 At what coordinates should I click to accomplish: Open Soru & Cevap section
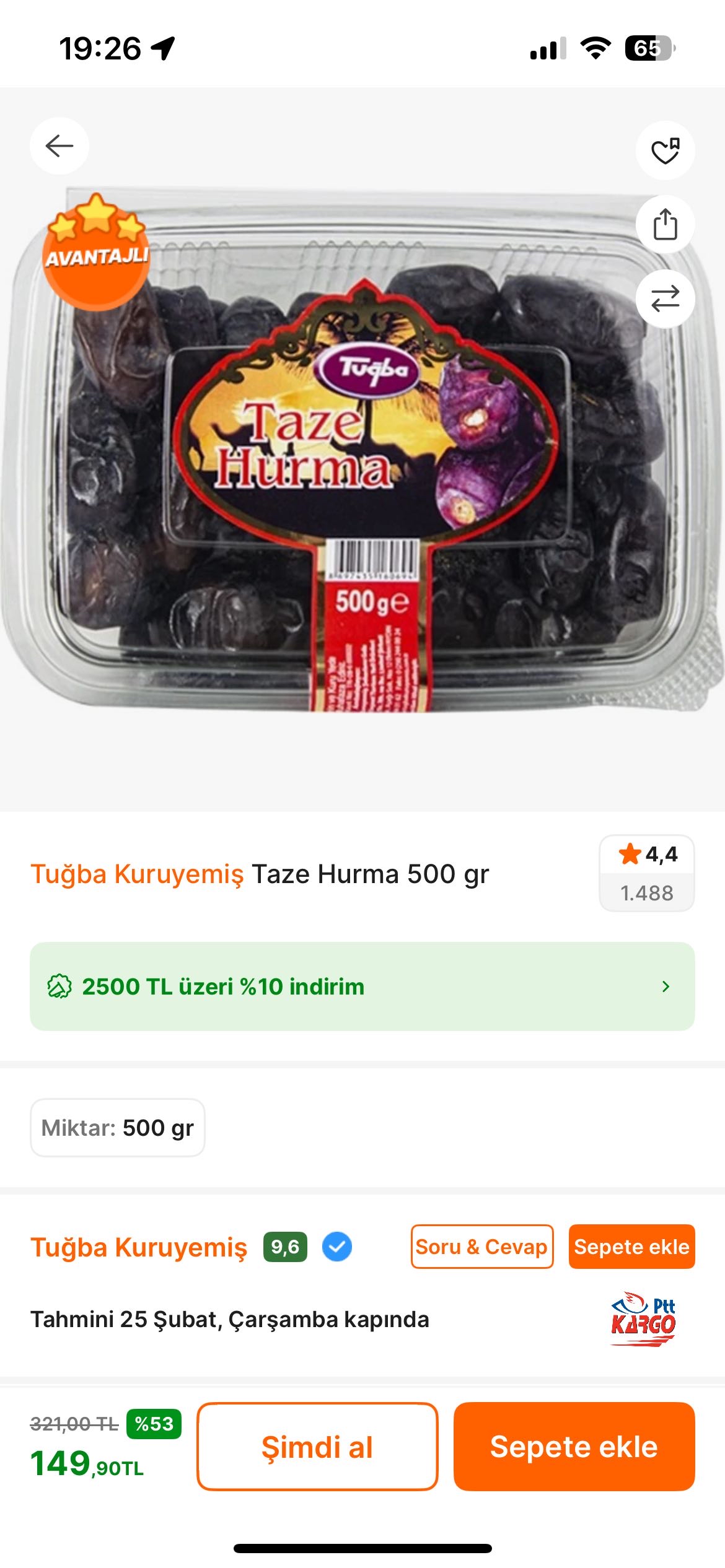click(481, 1247)
